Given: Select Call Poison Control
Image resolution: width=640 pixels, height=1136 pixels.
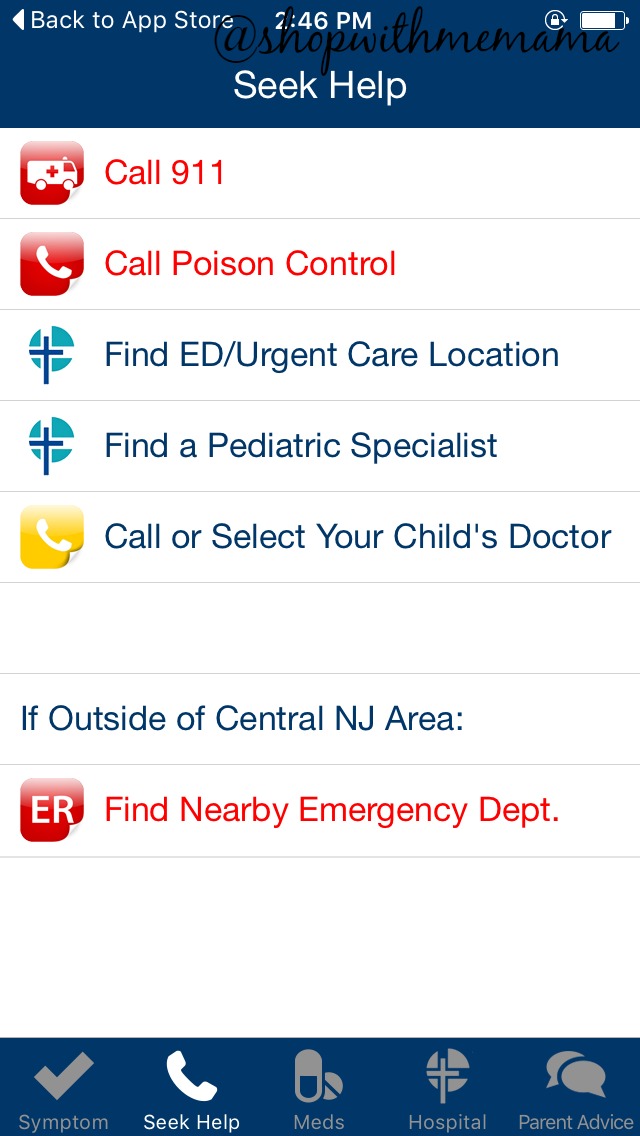Looking at the screenshot, I should click(x=320, y=264).
